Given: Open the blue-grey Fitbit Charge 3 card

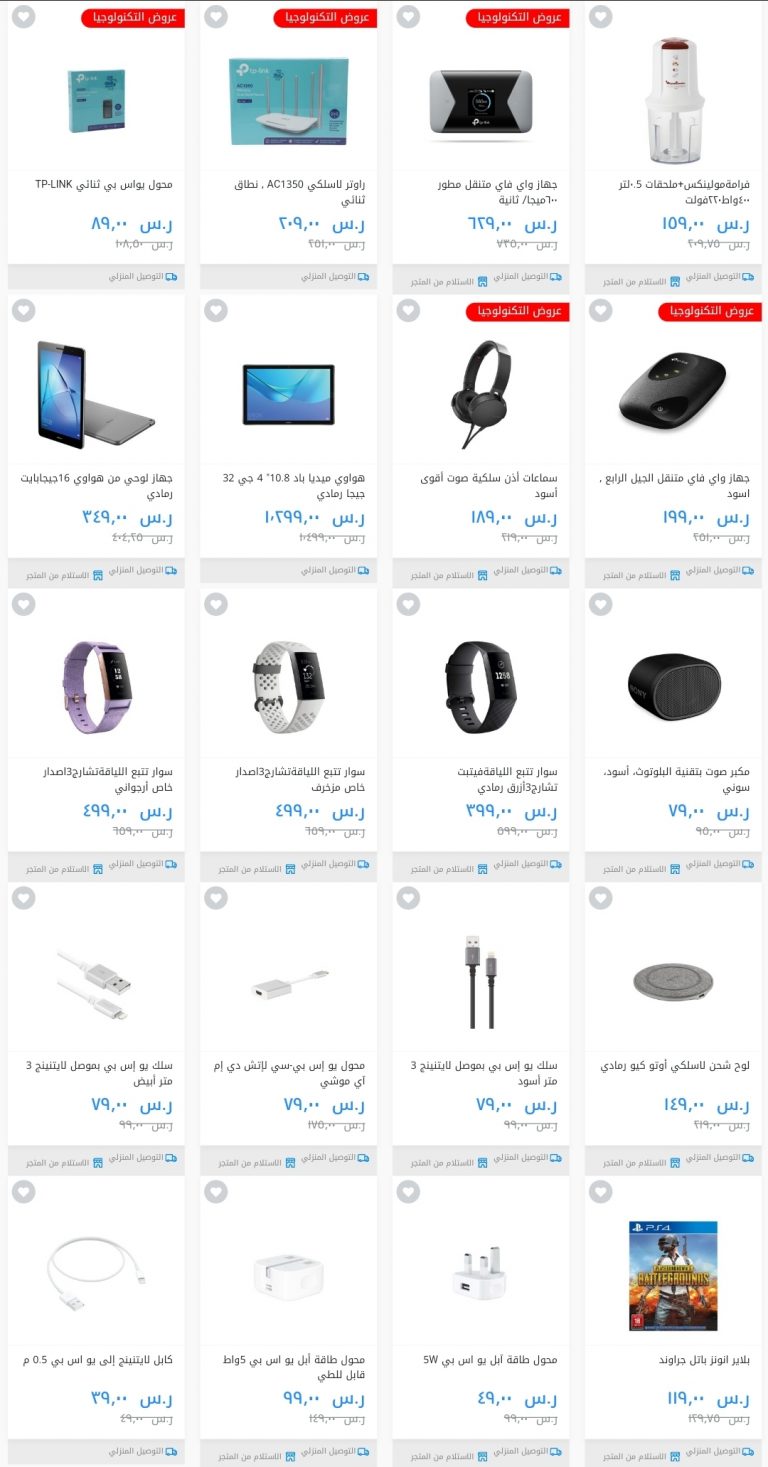Looking at the screenshot, I should [481, 735].
